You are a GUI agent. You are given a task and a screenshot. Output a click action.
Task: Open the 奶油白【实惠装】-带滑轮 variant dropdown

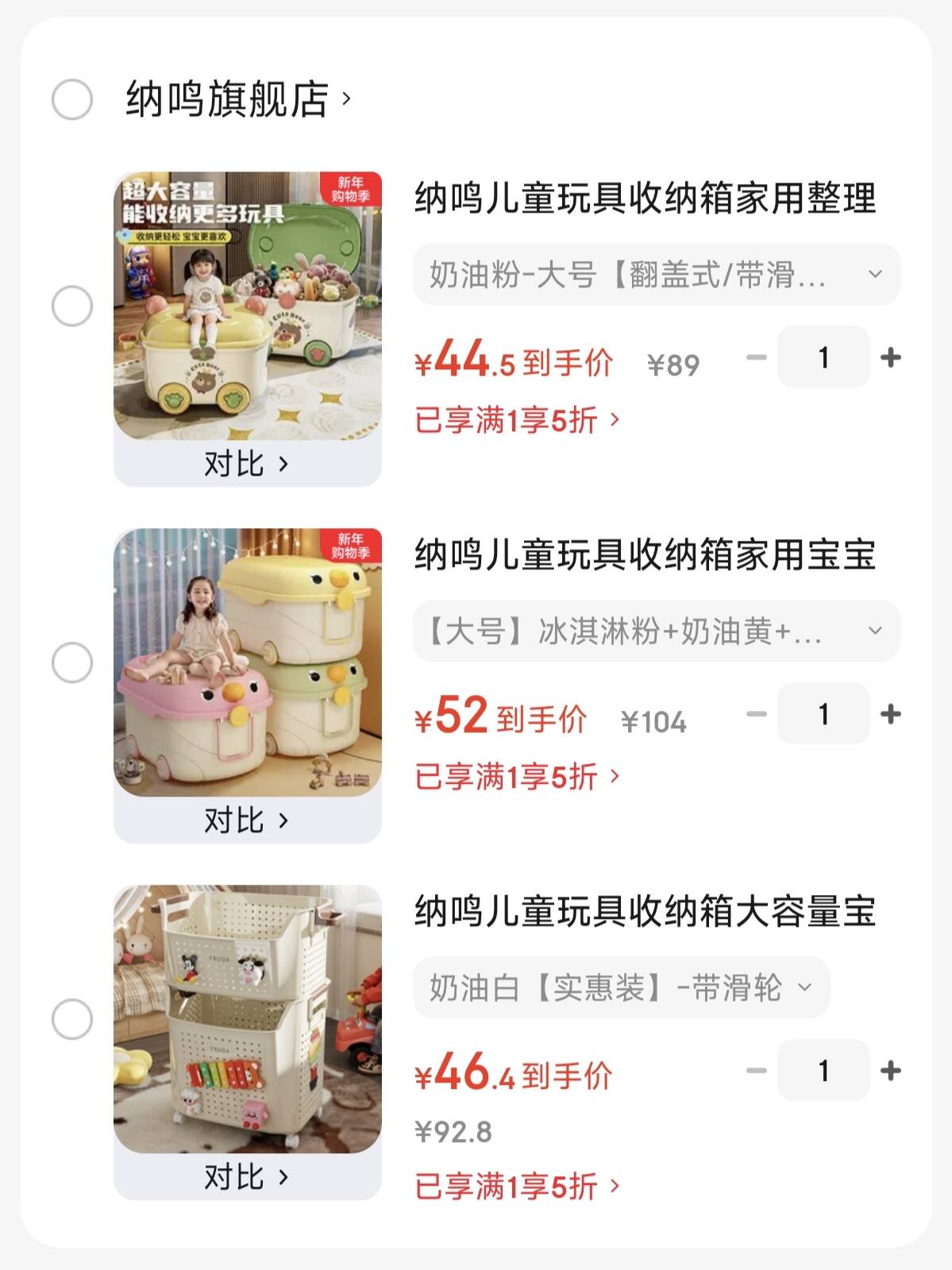click(621, 988)
